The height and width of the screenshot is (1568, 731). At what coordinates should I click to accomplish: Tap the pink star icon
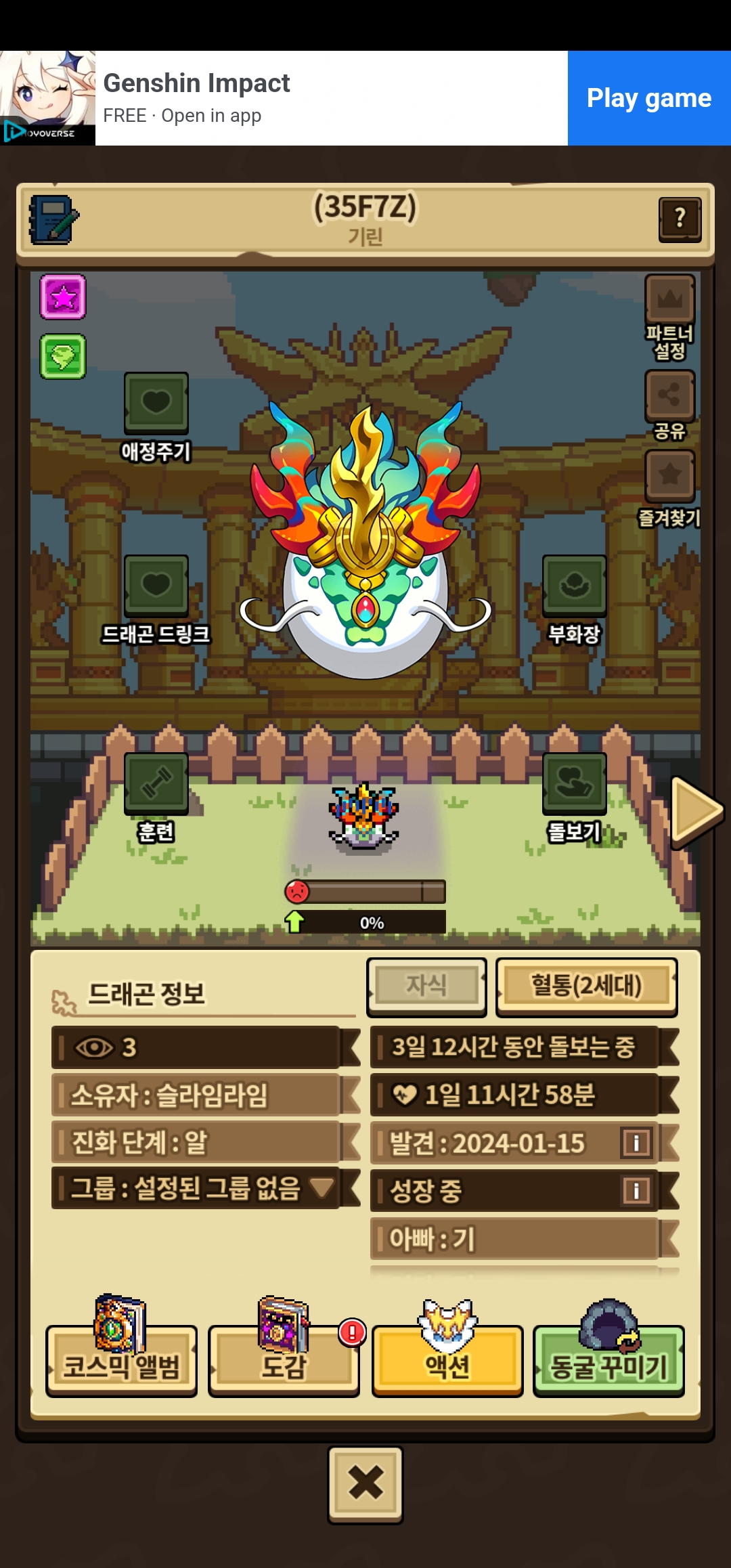pyautogui.click(x=63, y=297)
